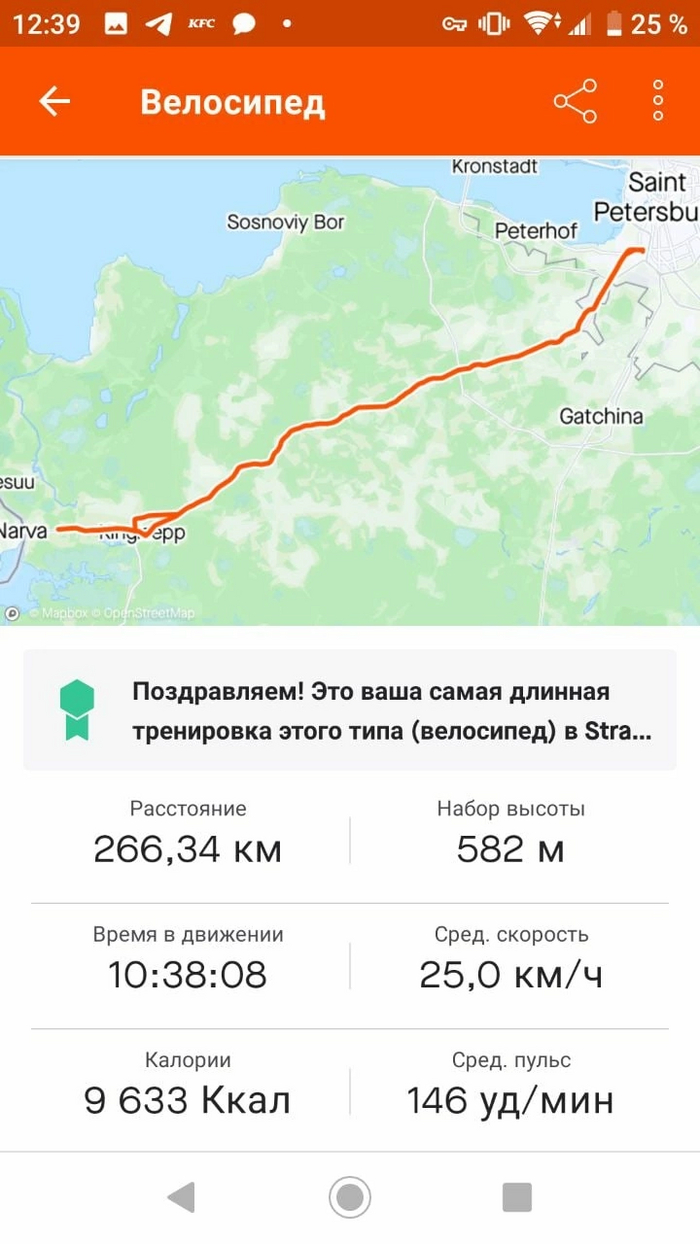Open the route map in full view
700x1244 pixels.
pyautogui.click(x=350, y=390)
